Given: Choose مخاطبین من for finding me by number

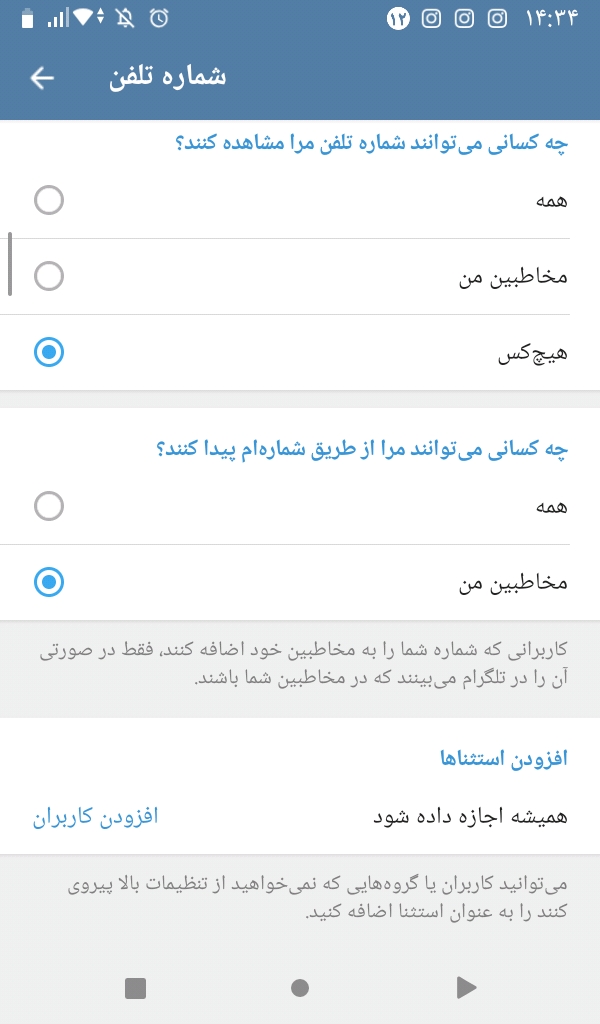Looking at the screenshot, I should [x=49, y=582].
